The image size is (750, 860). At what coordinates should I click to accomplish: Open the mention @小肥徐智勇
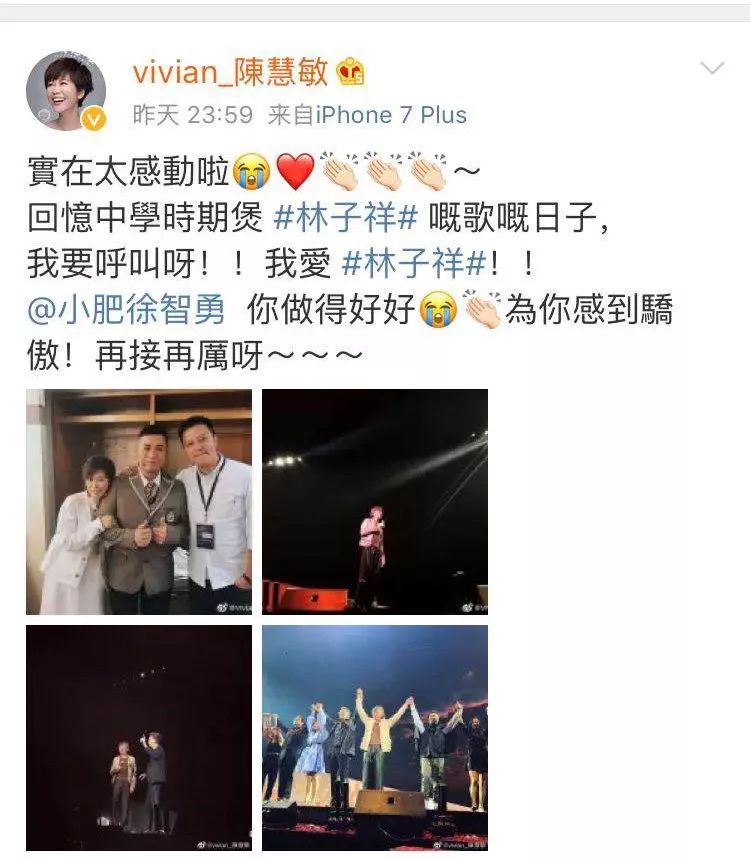click(126, 310)
